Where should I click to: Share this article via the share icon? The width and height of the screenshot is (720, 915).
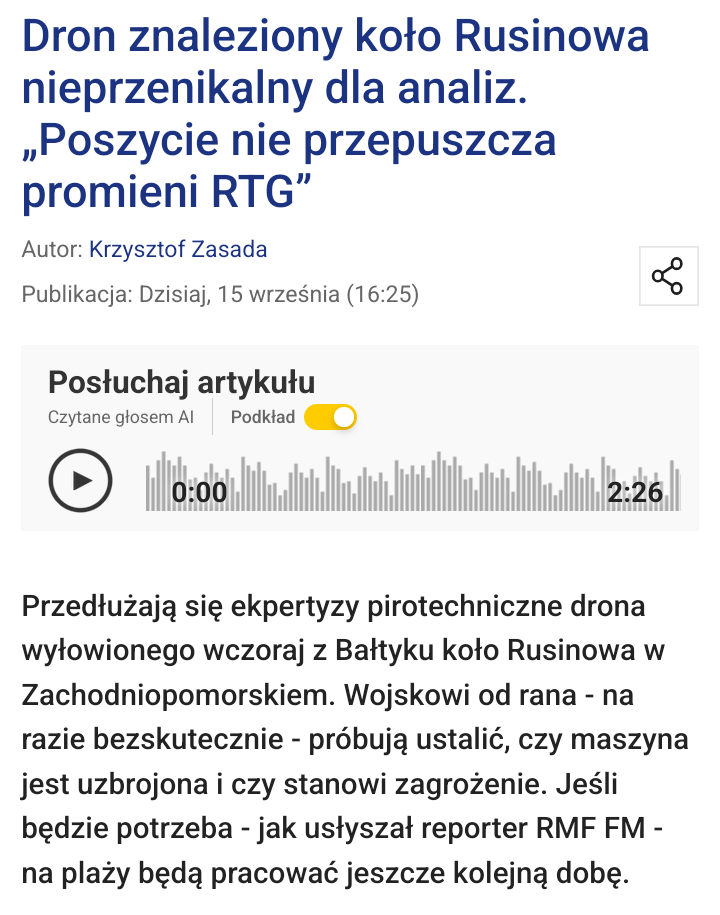coord(668,275)
